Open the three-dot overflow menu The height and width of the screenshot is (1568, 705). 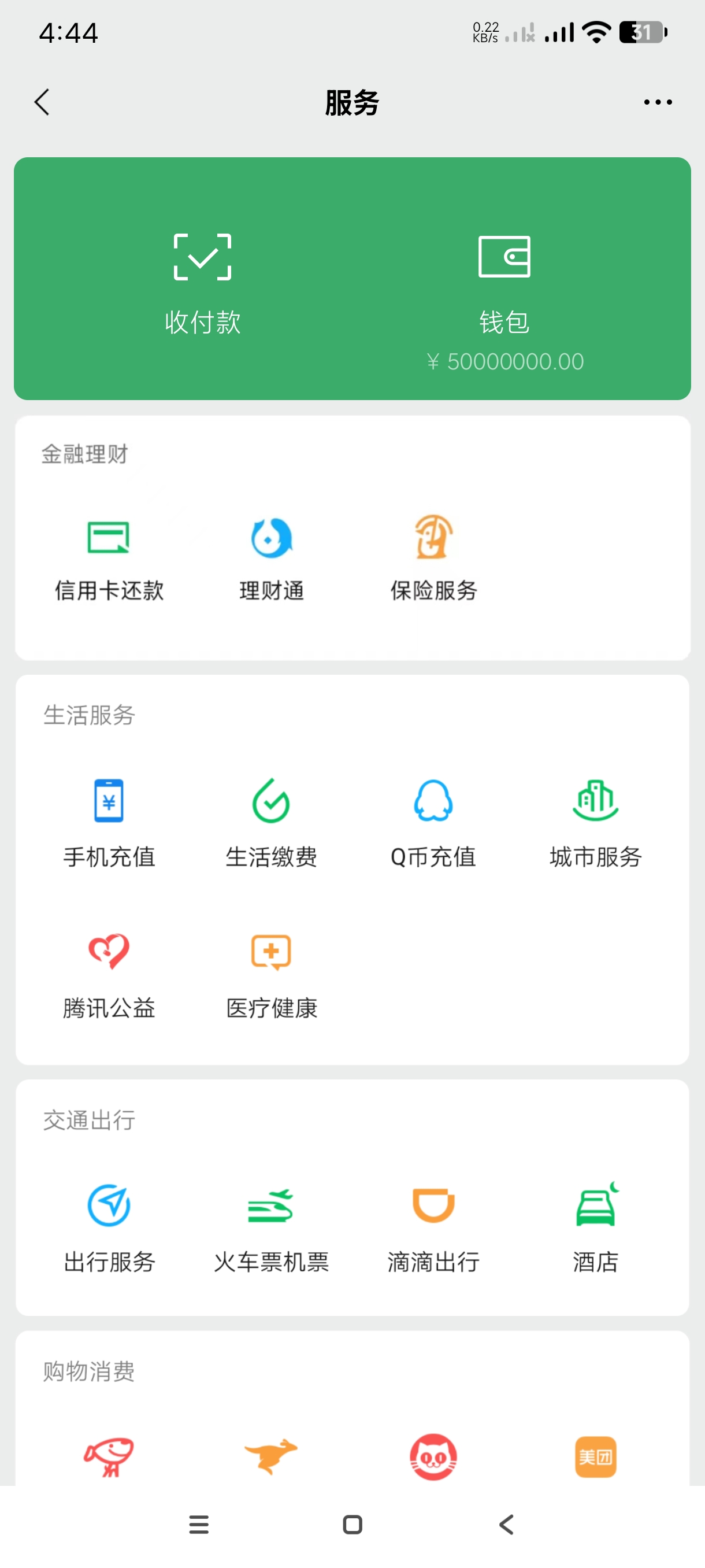coord(658,102)
